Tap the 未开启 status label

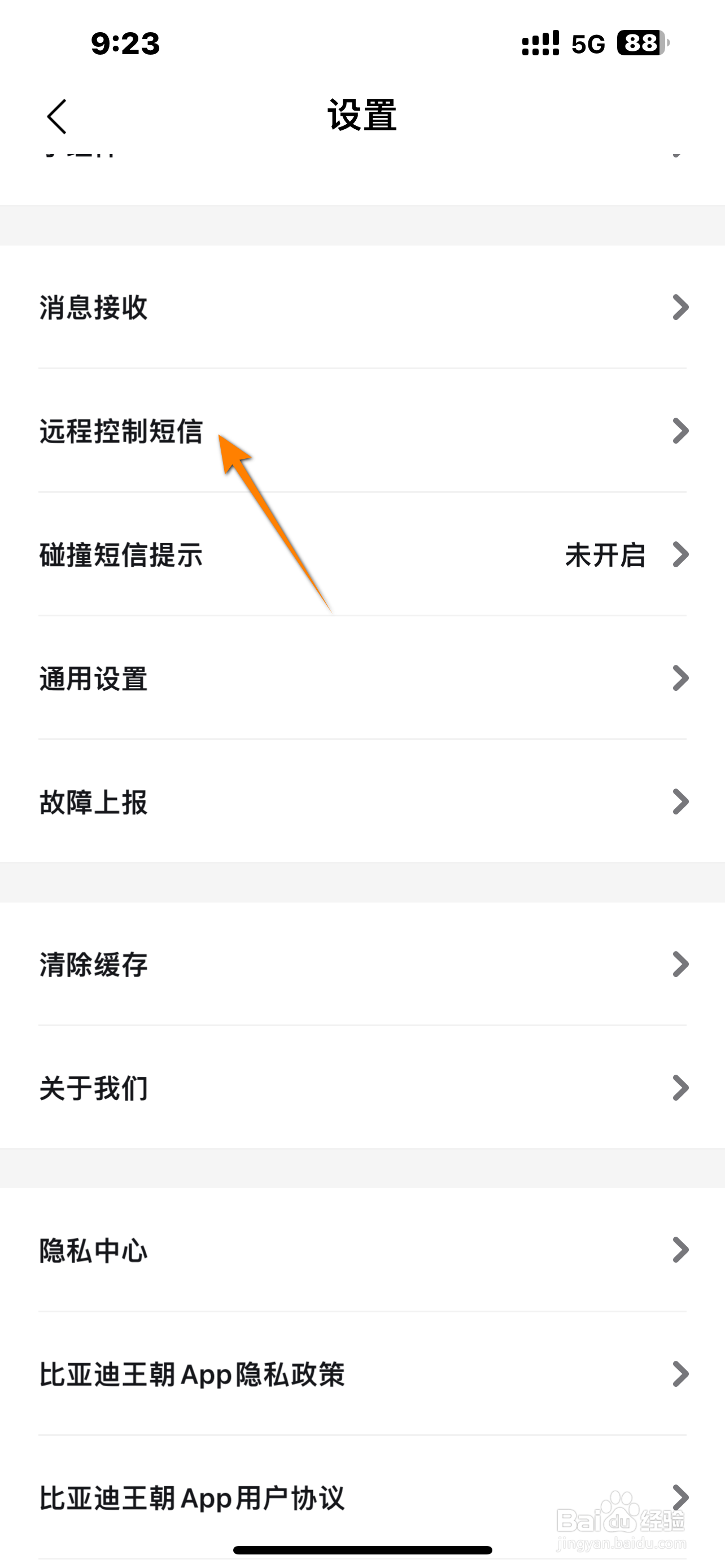click(604, 554)
